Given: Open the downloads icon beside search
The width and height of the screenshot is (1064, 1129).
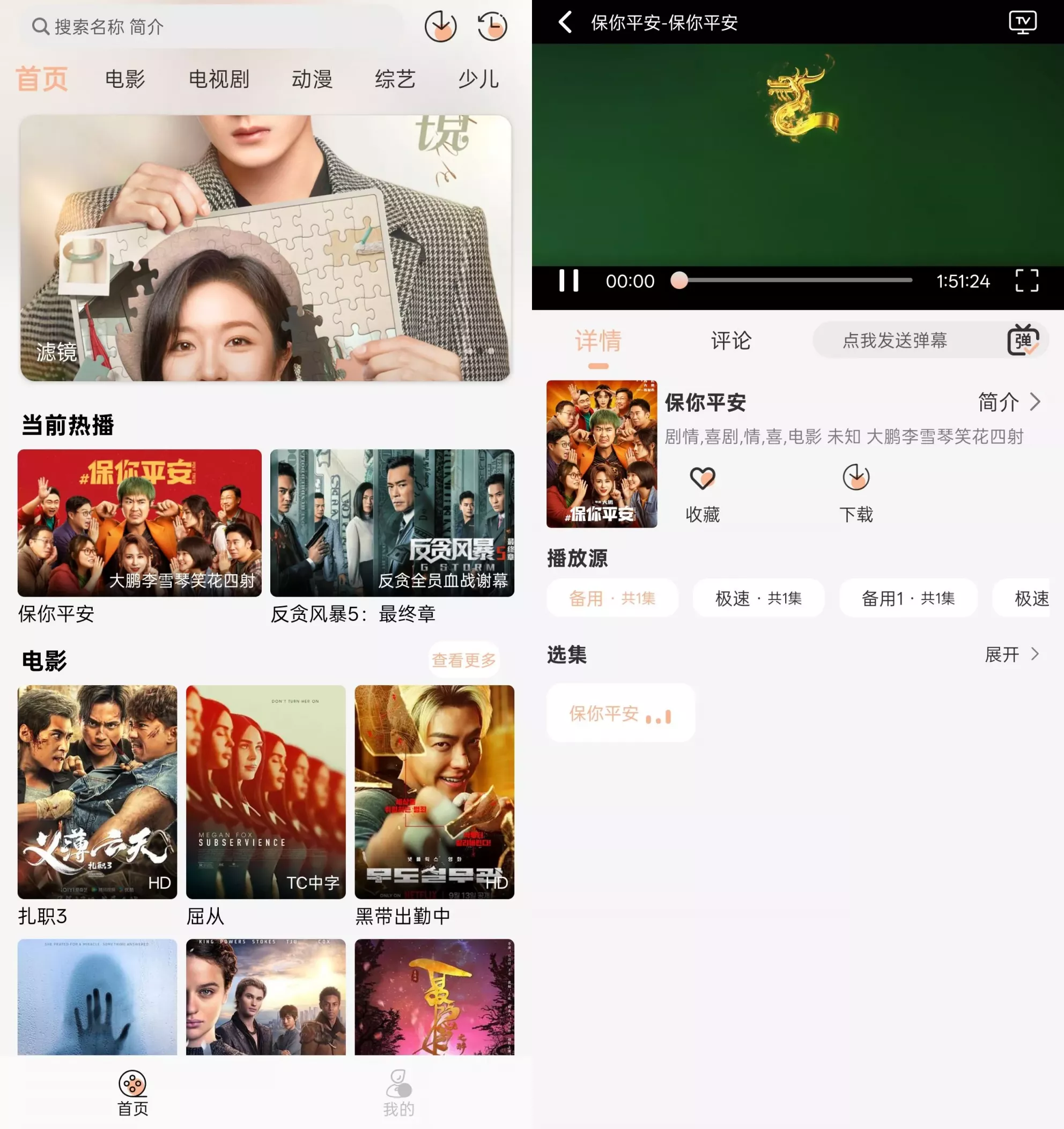Looking at the screenshot, I should click(x=440, y=26).
